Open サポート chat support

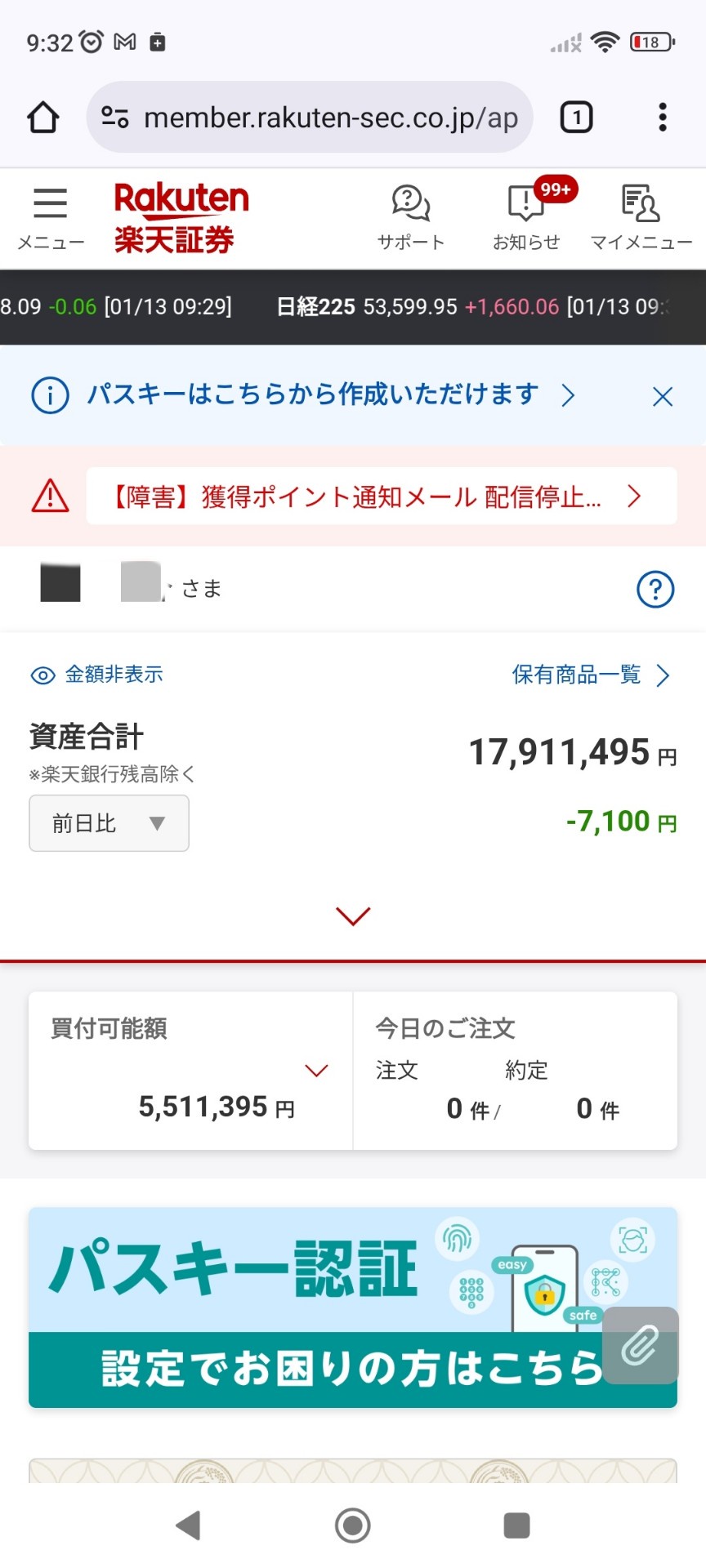tap(410, 217)
